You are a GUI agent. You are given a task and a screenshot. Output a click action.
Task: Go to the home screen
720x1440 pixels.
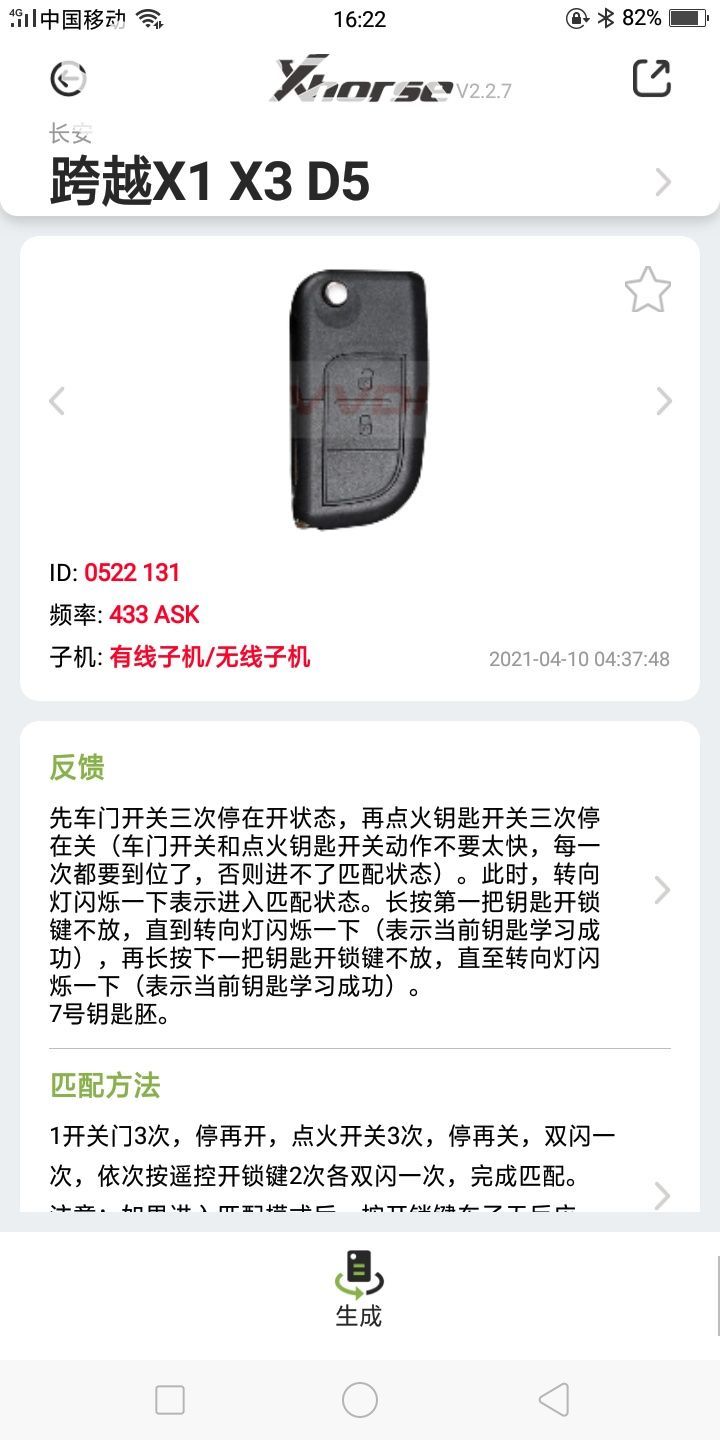click(x=359, y=1400)
